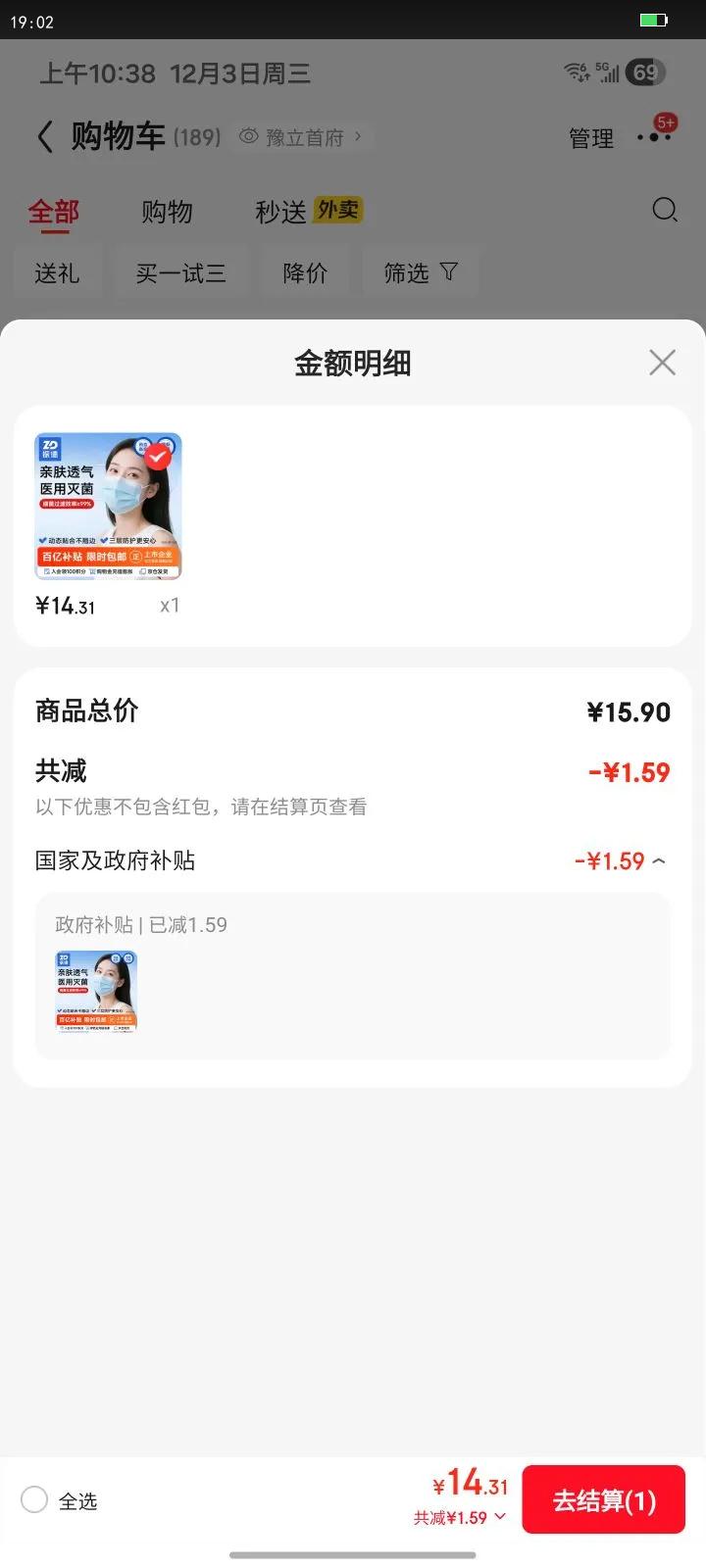Apply the 买一试三 filter chip
706x1568 pixels.
point(181,273)
